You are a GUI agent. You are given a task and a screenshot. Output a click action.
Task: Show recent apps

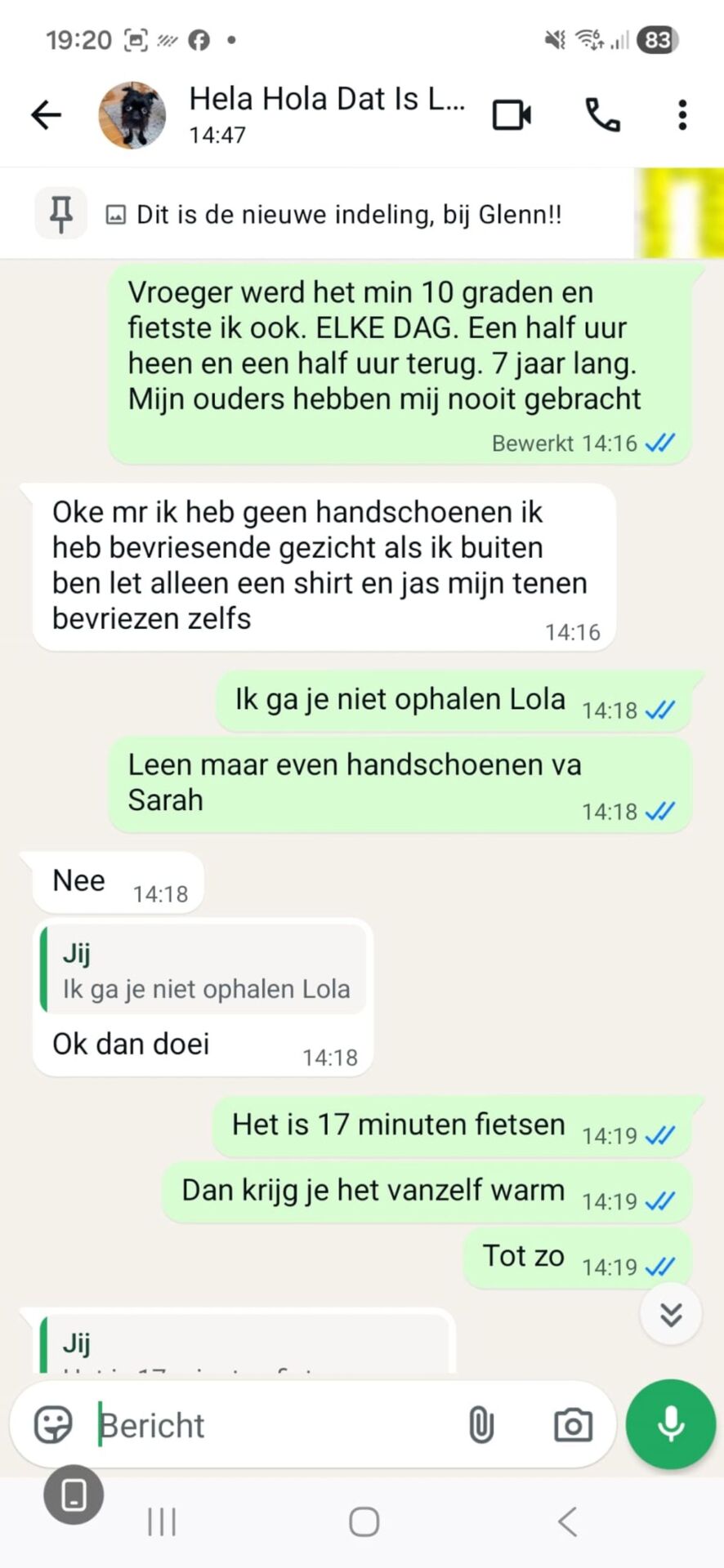(x=162, y=1521)
